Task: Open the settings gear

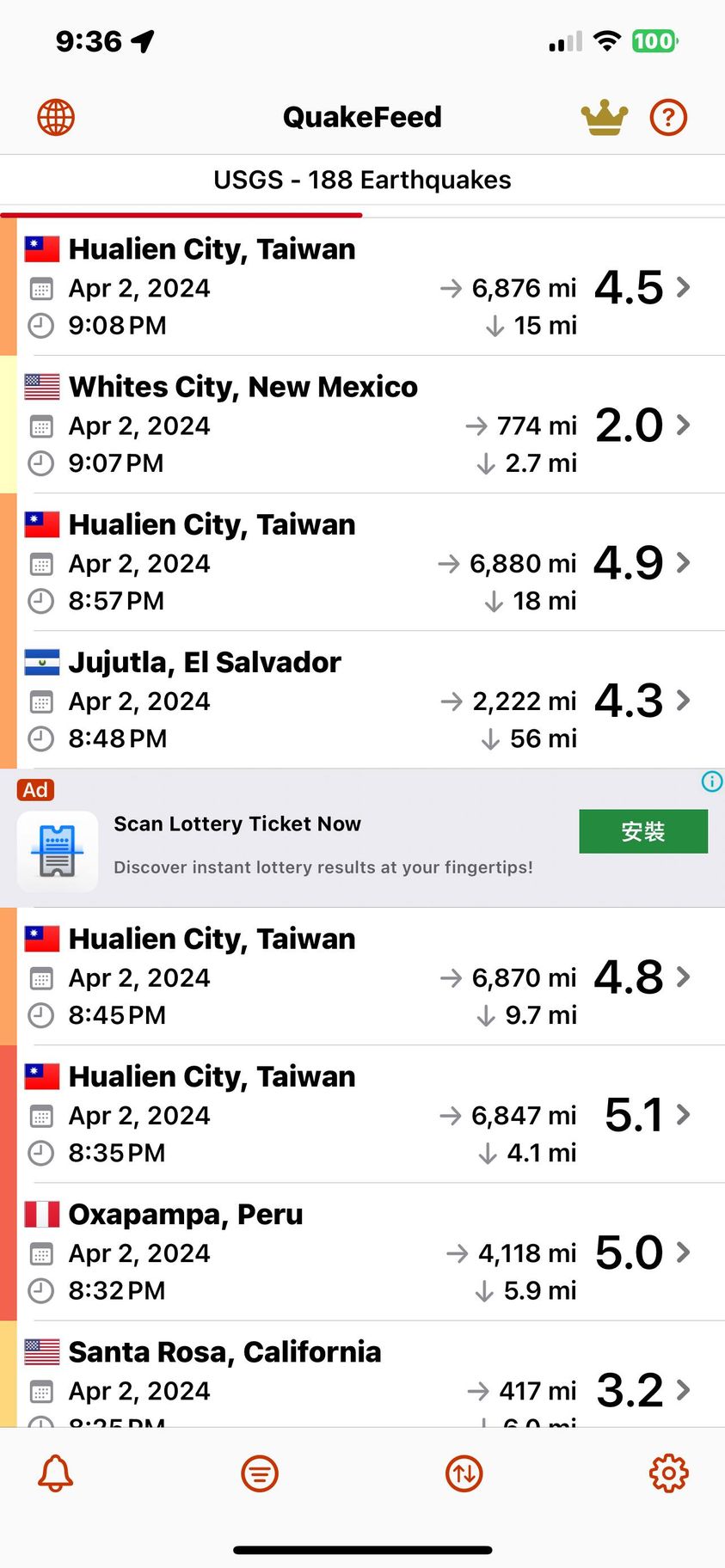Action: pyautogui.click(x=668, y=1474)
